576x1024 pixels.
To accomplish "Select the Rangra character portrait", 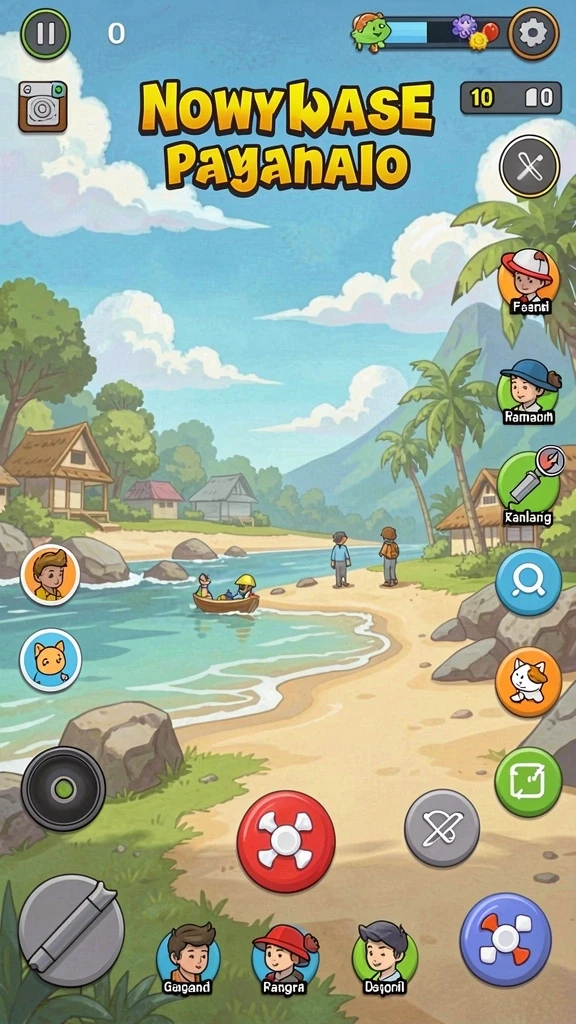I will coord(285,958).
